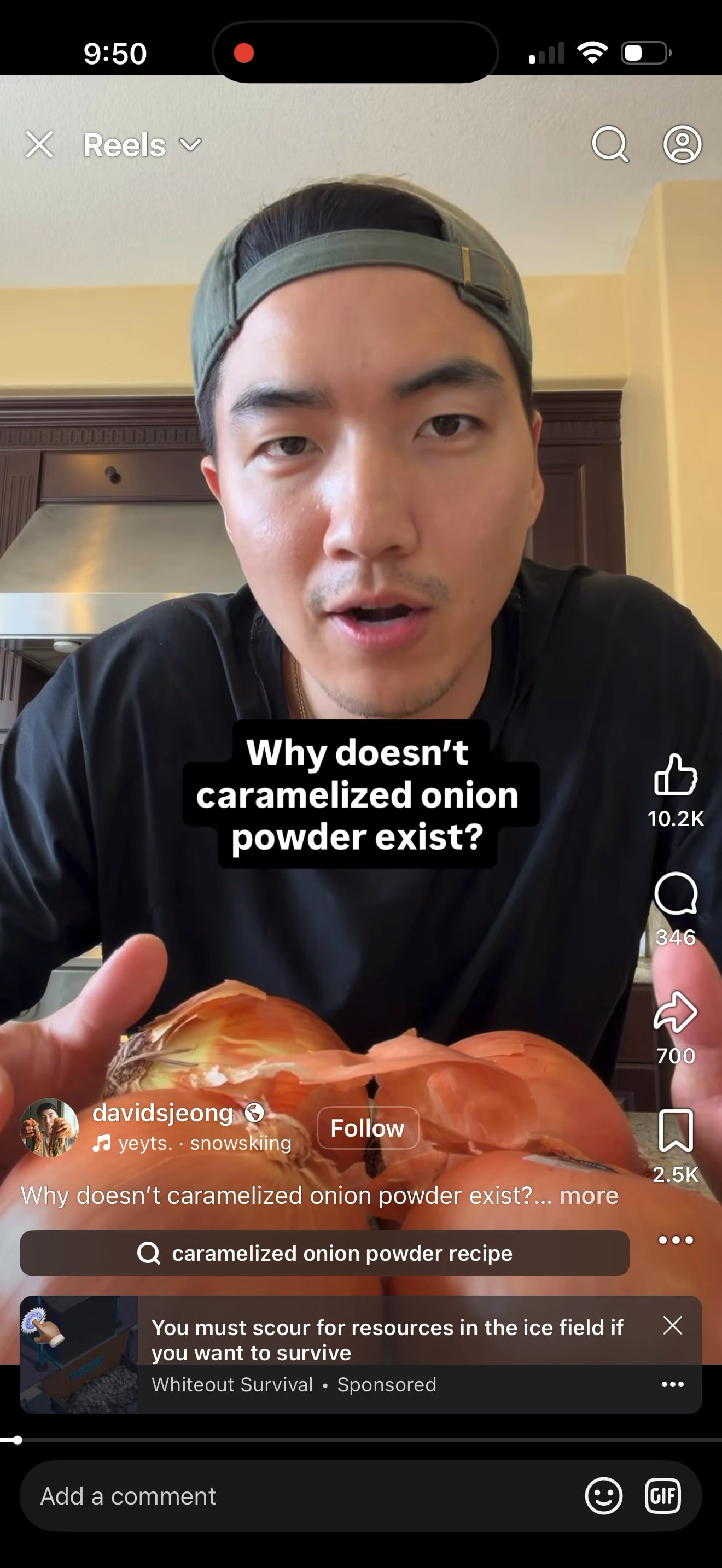This screenshot has width=722, height=1568.
Task: Open davidsjeong's profile picture
Action: pos(49,1128)
